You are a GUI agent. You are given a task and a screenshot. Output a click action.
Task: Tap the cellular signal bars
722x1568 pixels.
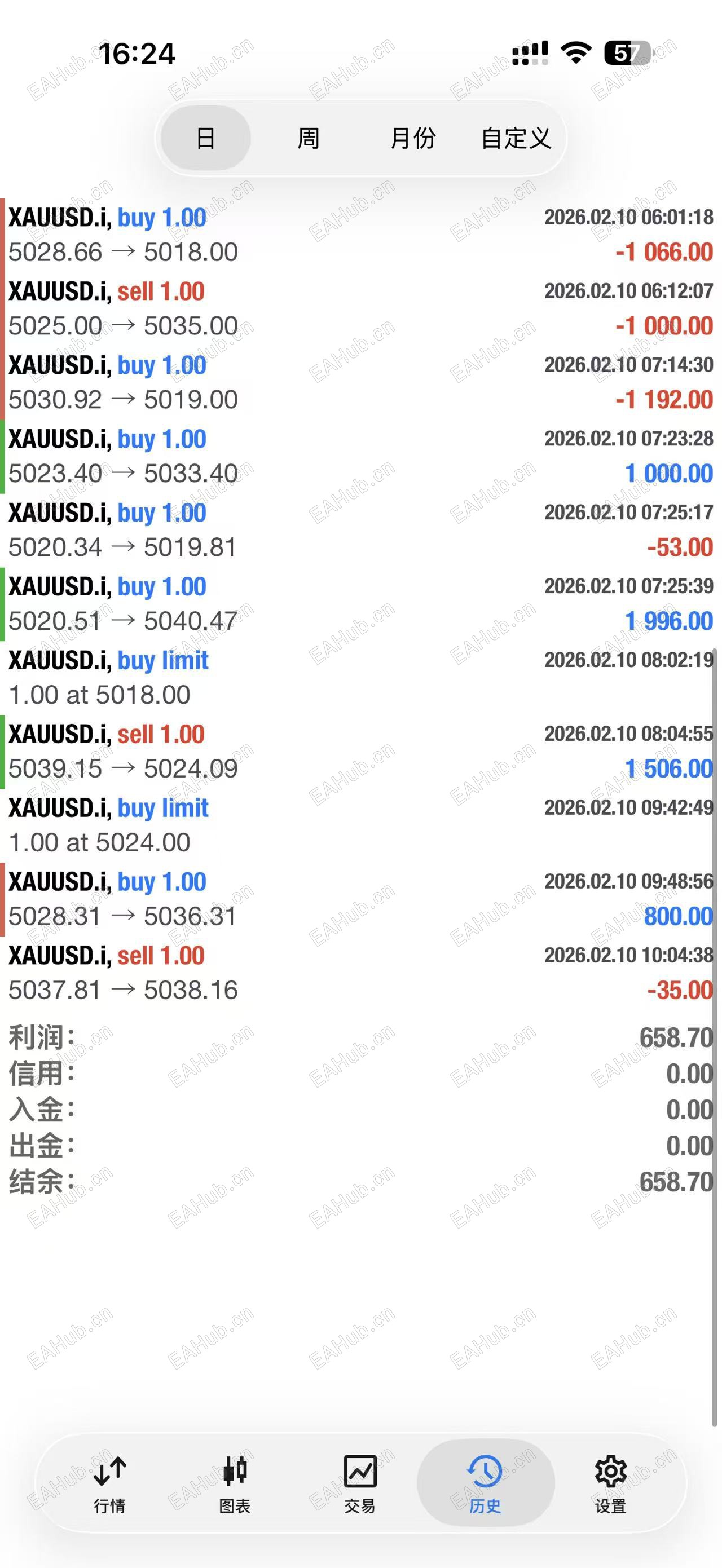click(529, 54)
